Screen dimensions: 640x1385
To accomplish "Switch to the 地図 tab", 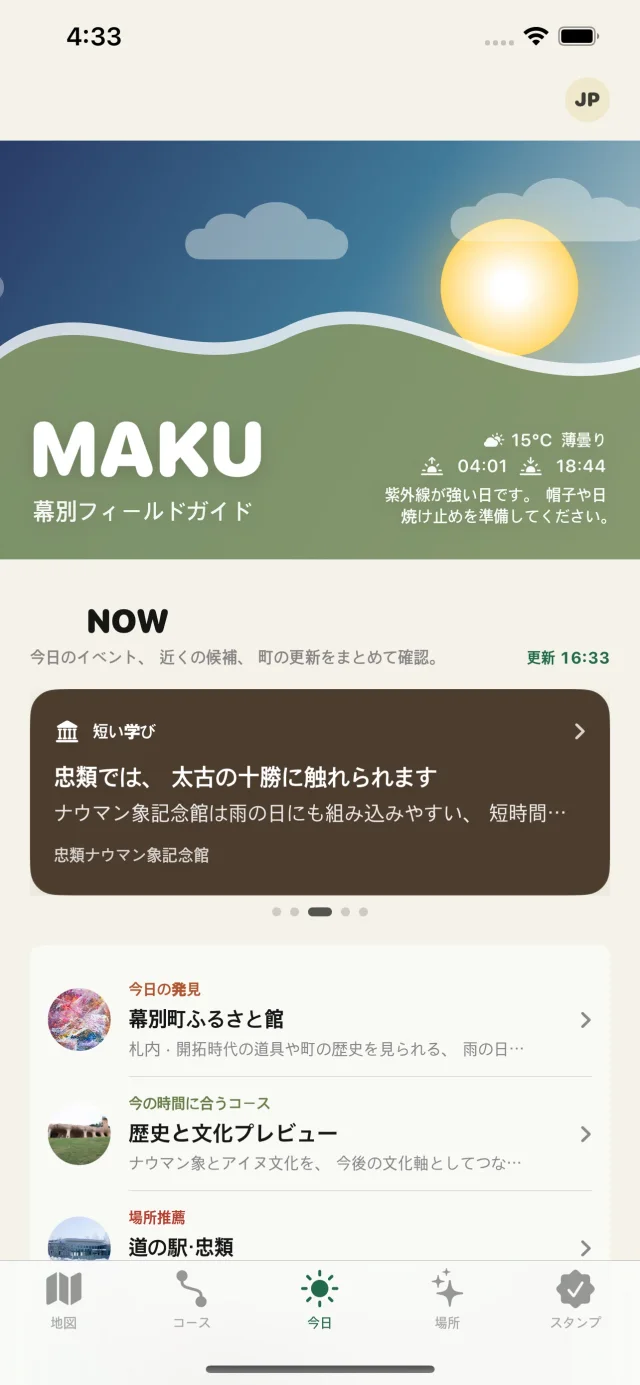I will 64,1300.
